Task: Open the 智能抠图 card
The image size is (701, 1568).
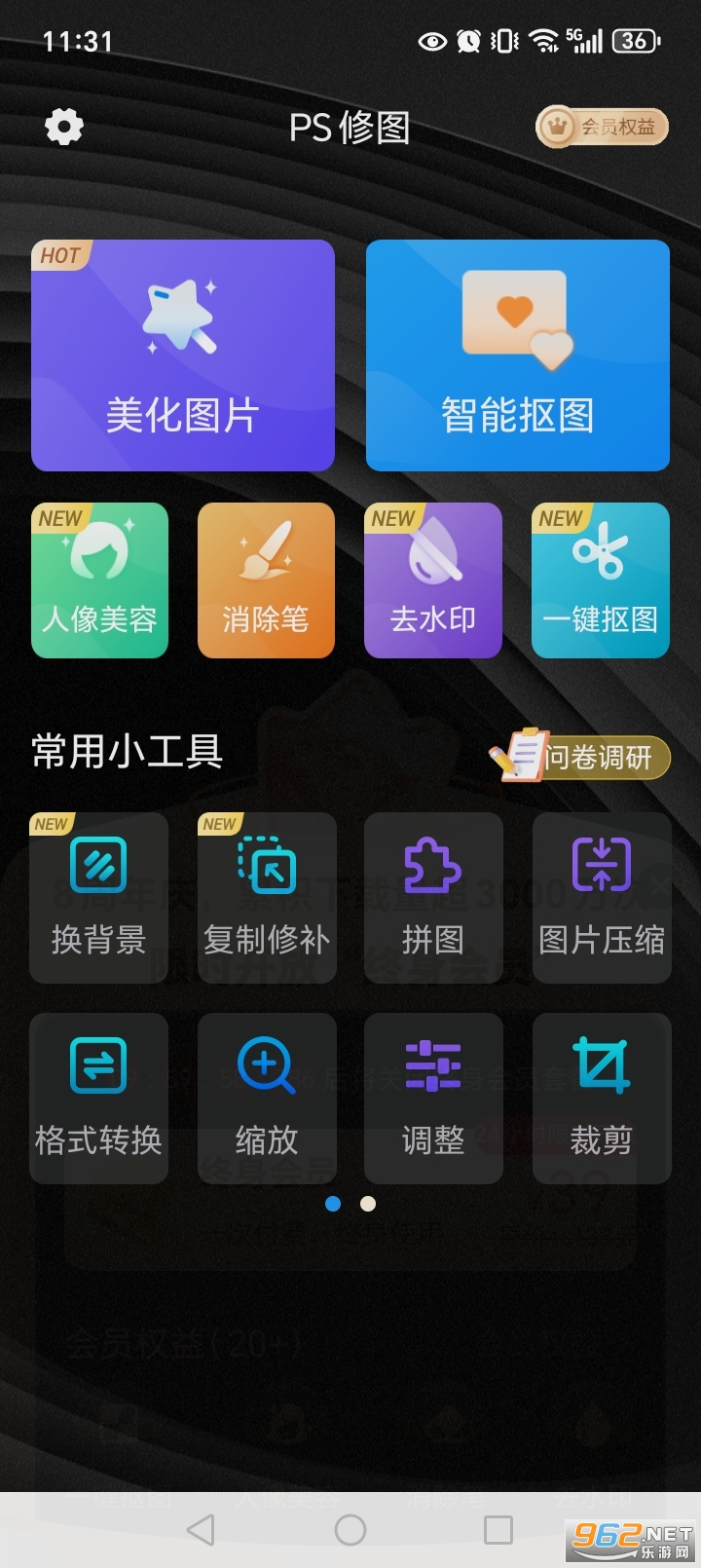Action: click(x=517, y=355)
